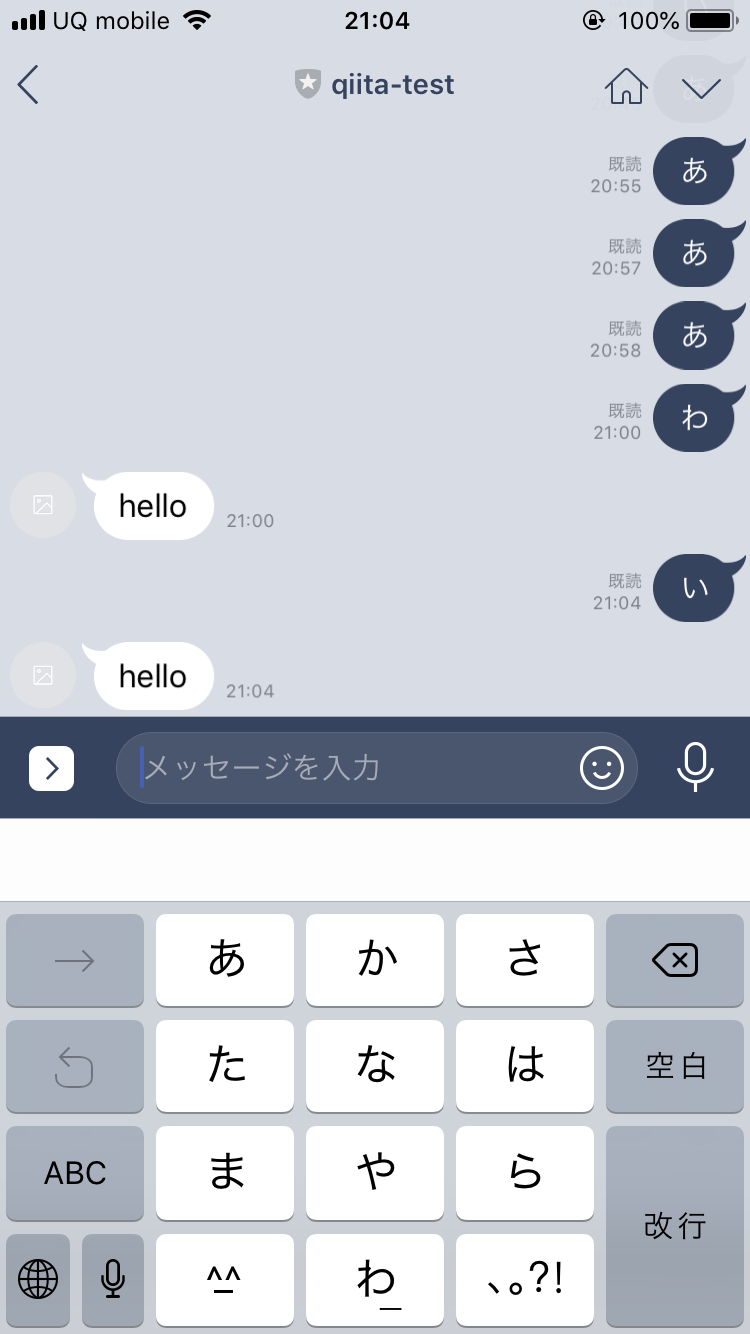Tap the undo arrow key on the keyboard

pyautogui.click(x=74, y=1066)
